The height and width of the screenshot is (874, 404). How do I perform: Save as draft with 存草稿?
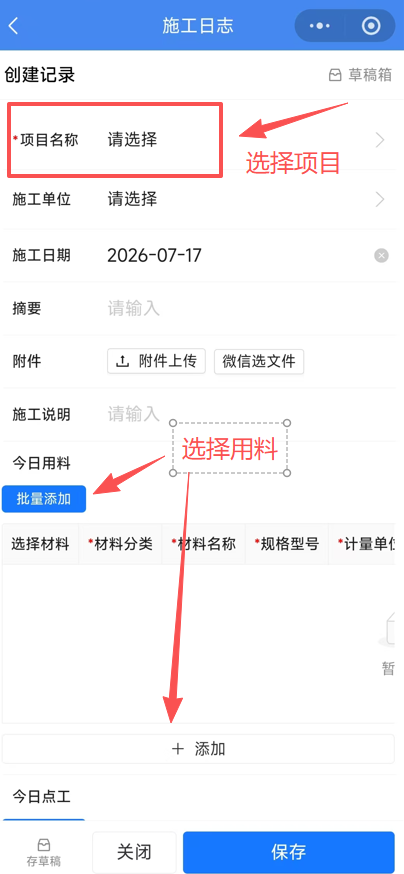pos(44,853)
